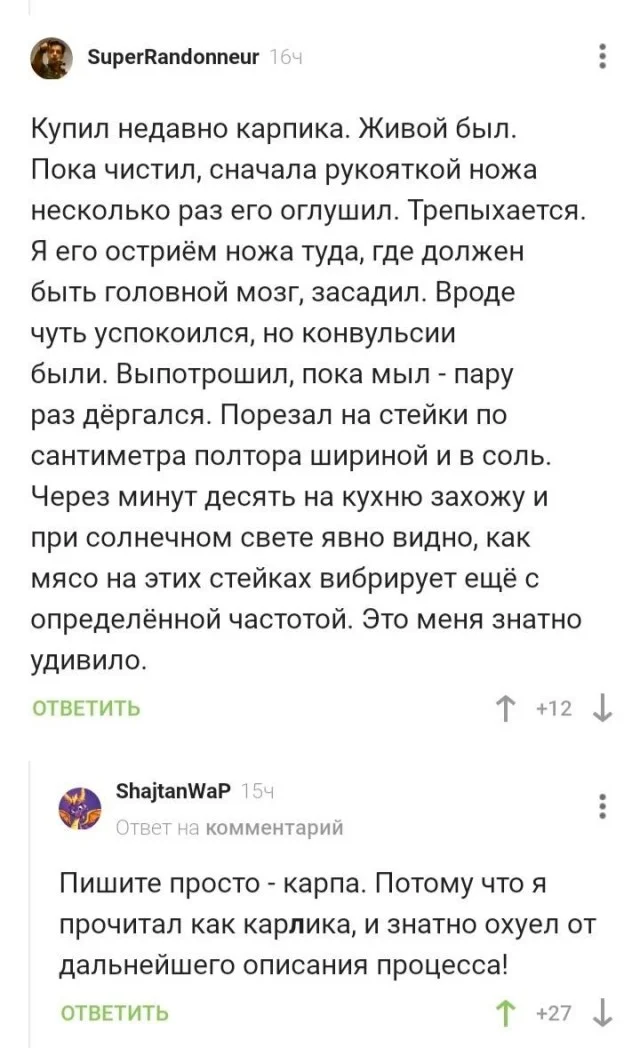
Task: Reply to SuperRandonneur's comment
Action: pos(86,709)
